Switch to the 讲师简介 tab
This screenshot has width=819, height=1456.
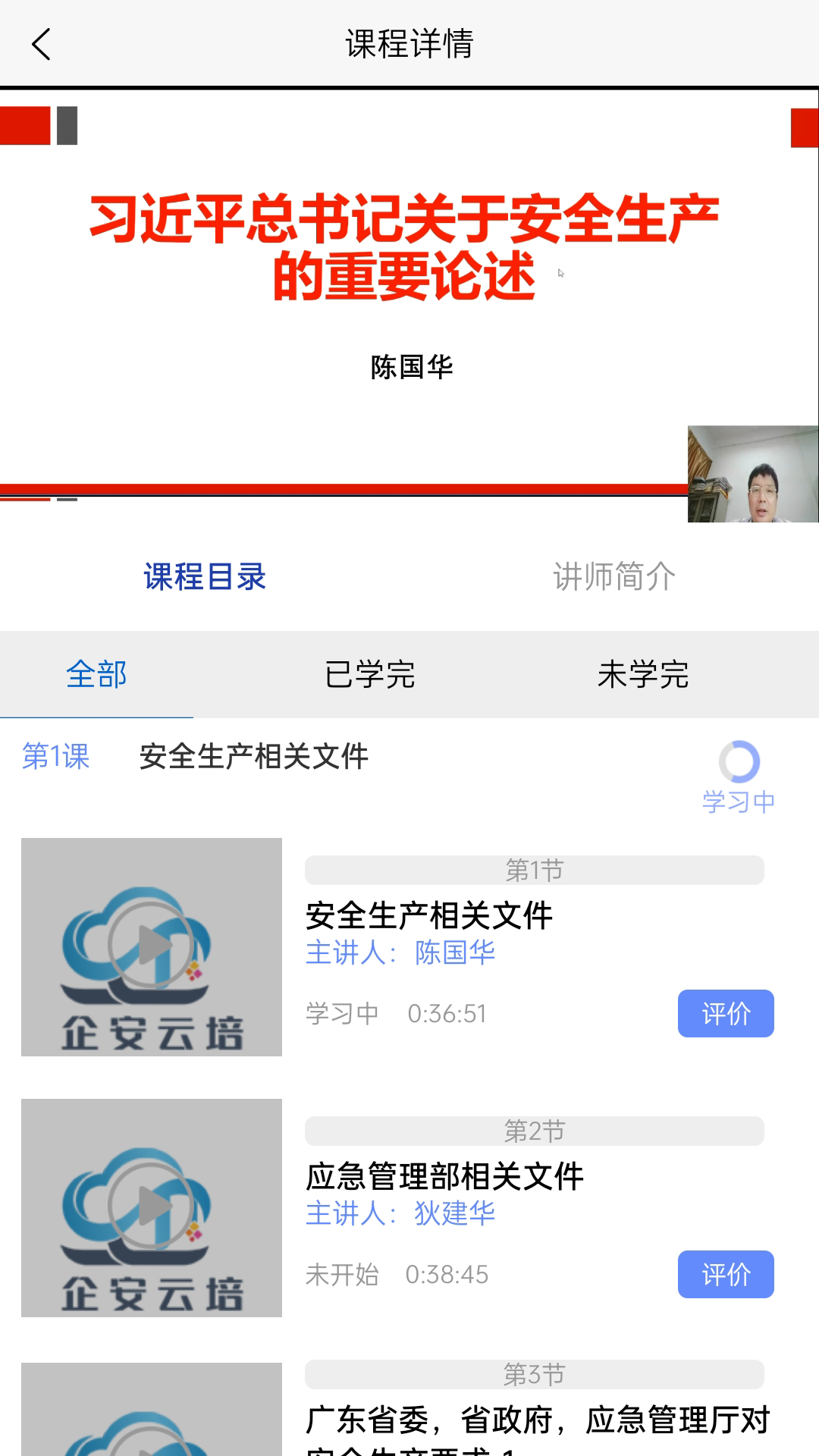614,576
